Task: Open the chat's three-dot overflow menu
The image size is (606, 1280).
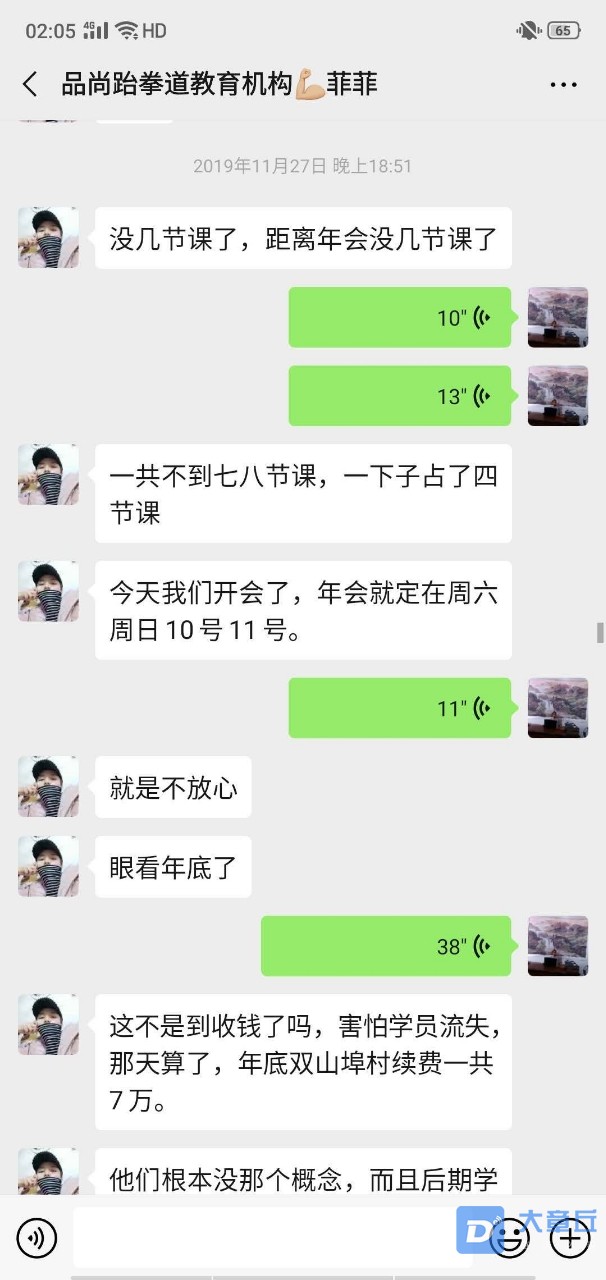Action: [x=564, y=84]
